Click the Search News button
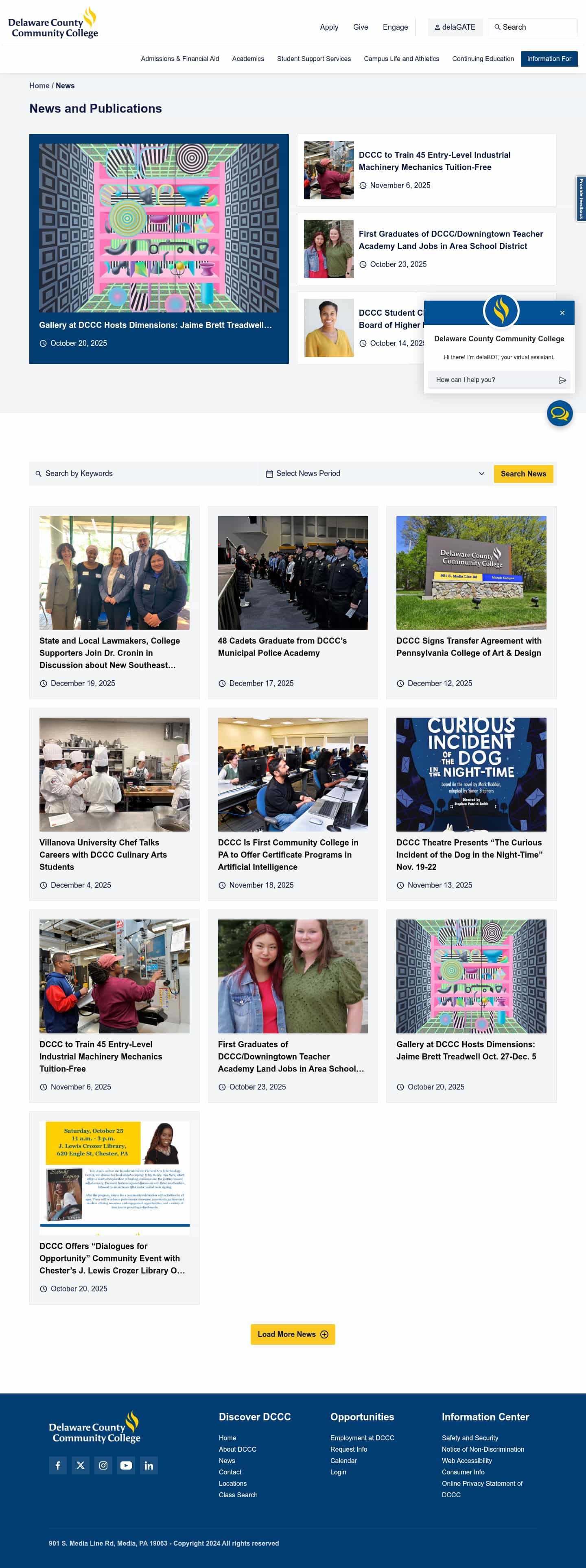The image size is (586, 1568). coord(523,474)
